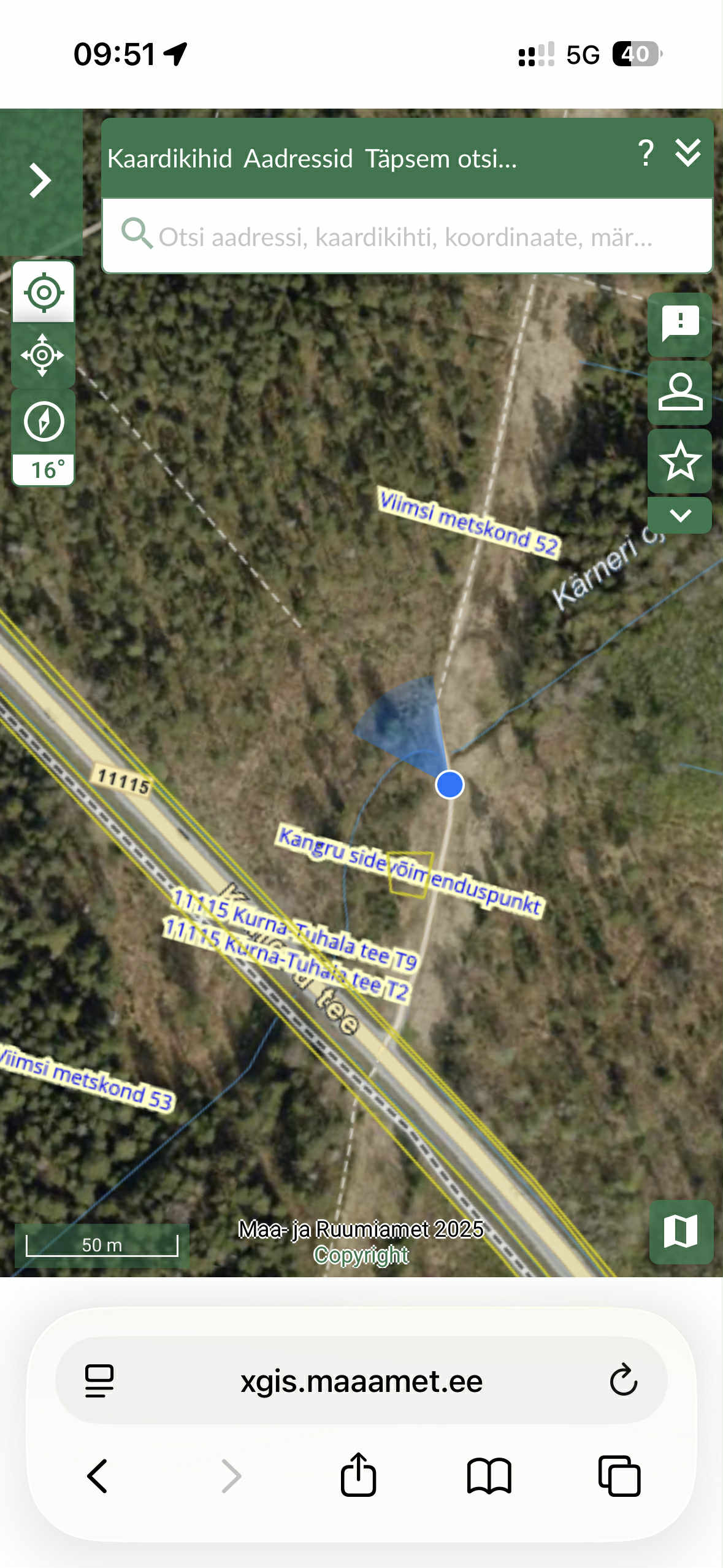
Task: Open the feedback report icon
Action: point(679,325)
